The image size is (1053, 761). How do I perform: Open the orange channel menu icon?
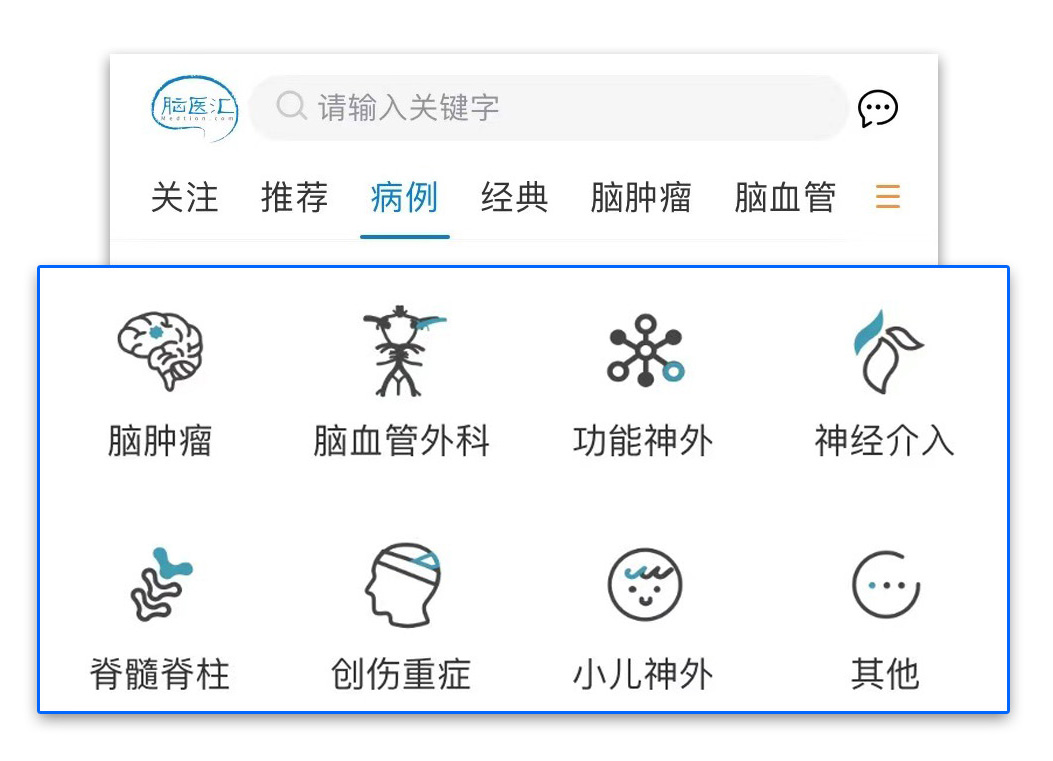(887, 197)
